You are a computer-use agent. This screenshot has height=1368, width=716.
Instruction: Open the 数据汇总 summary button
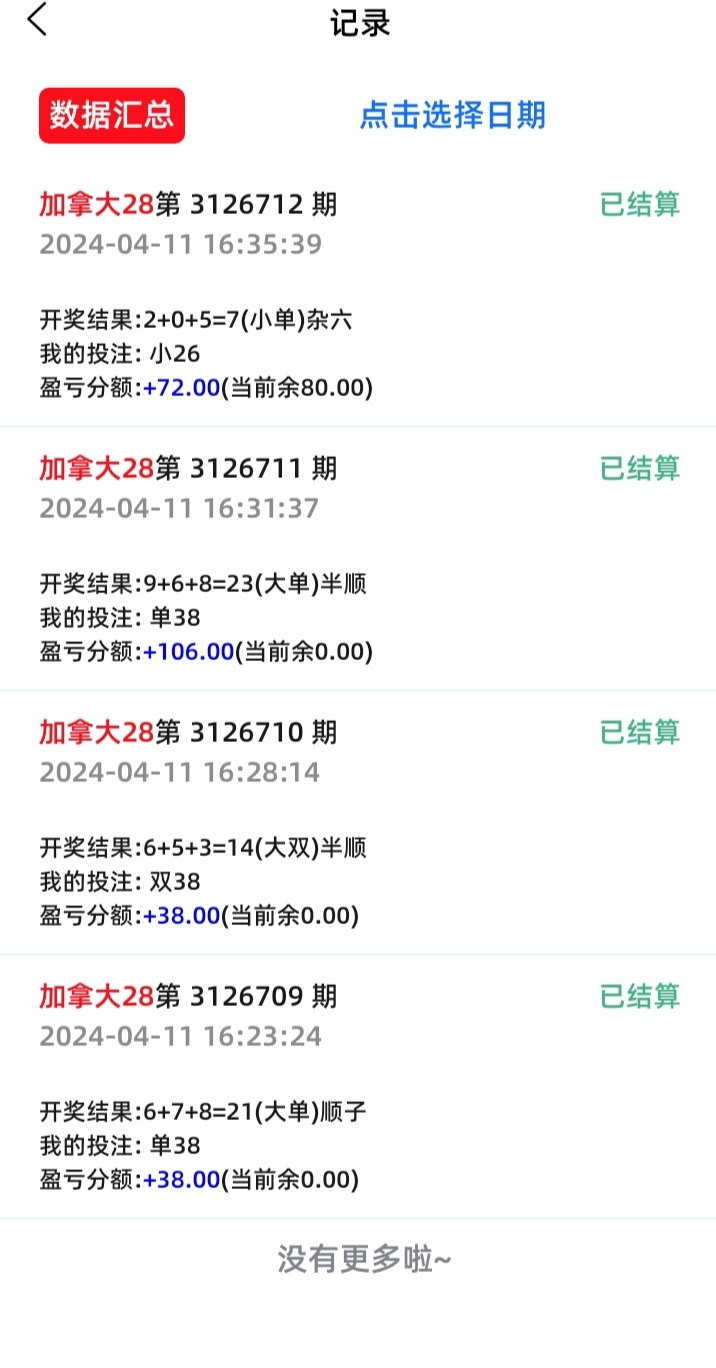pos(112,115)
